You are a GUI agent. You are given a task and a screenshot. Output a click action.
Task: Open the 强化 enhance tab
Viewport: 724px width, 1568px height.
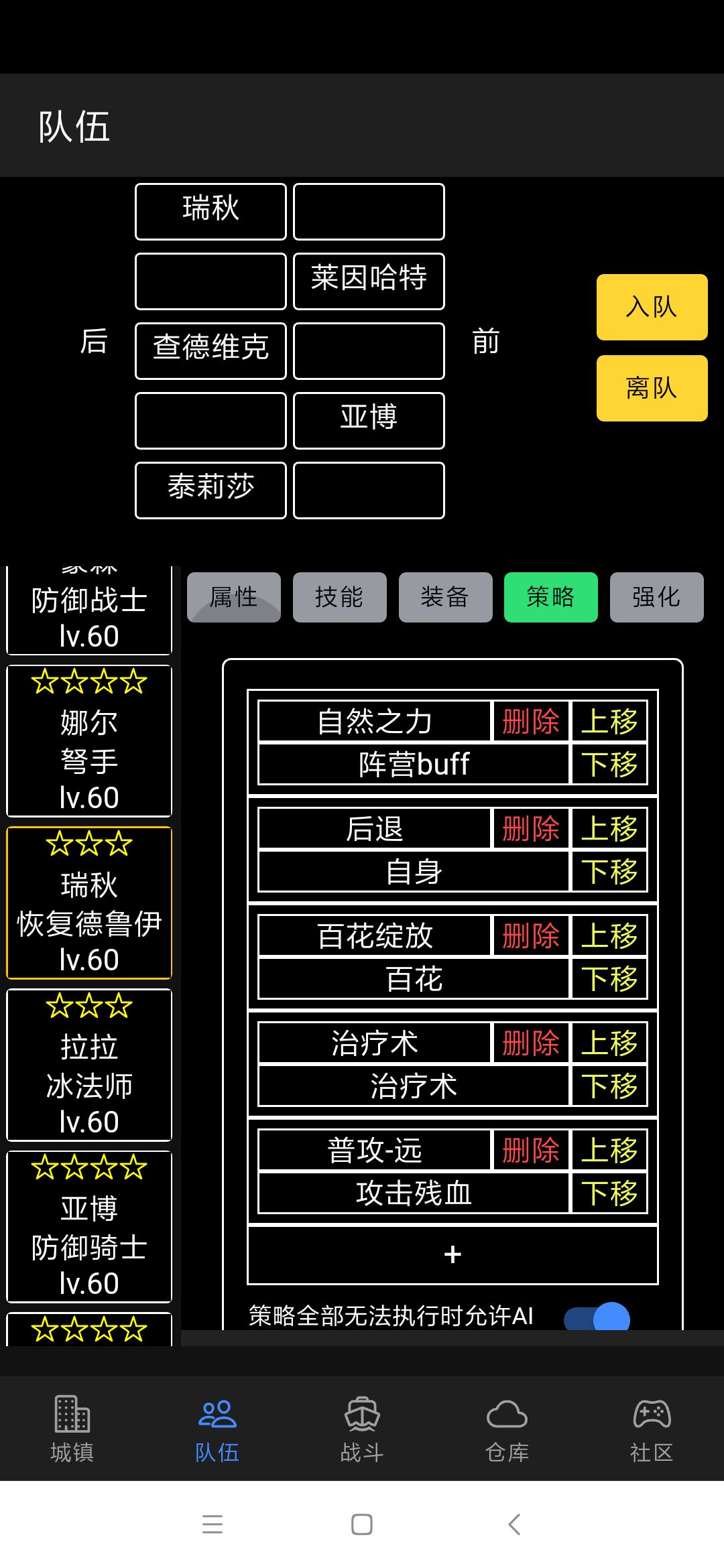point(656,597)
